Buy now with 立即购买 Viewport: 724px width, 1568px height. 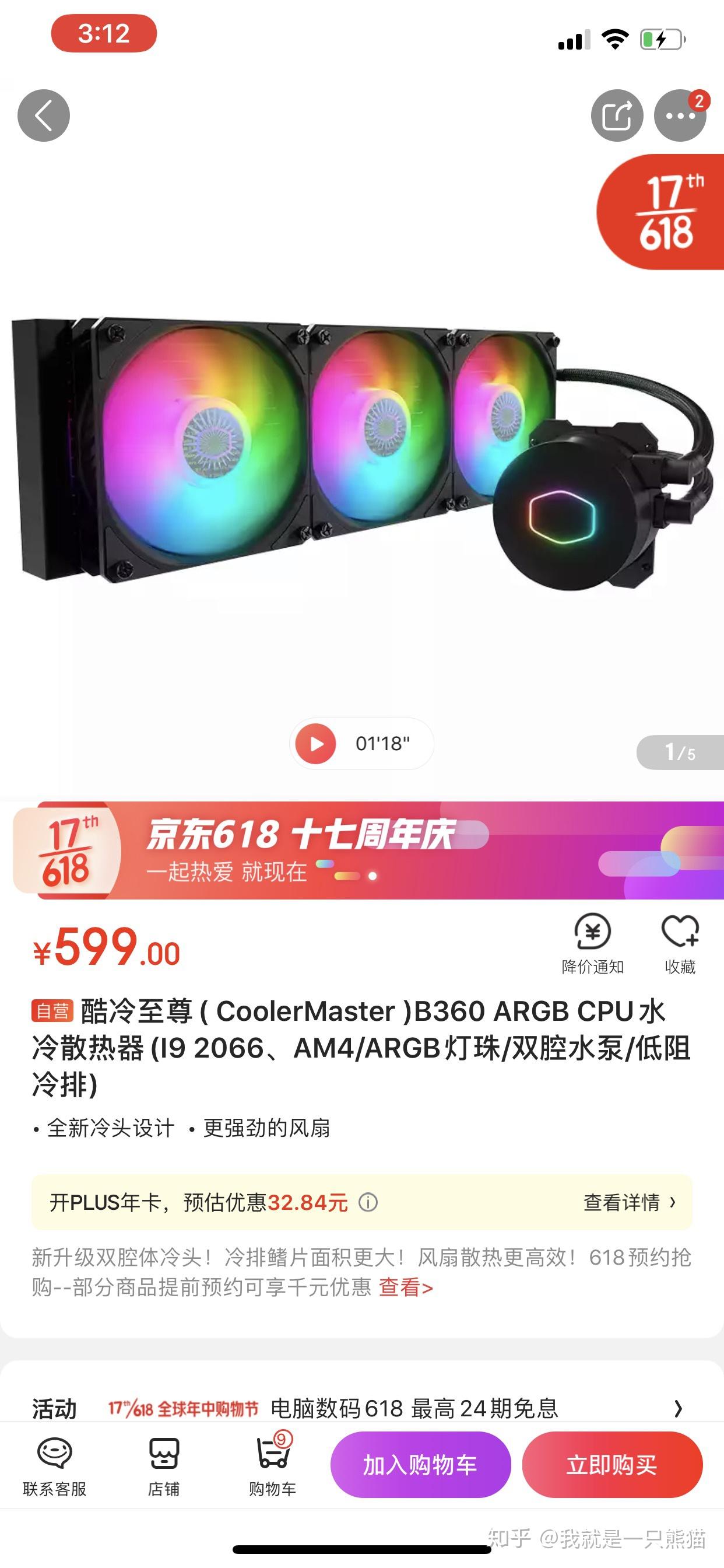612,1465
